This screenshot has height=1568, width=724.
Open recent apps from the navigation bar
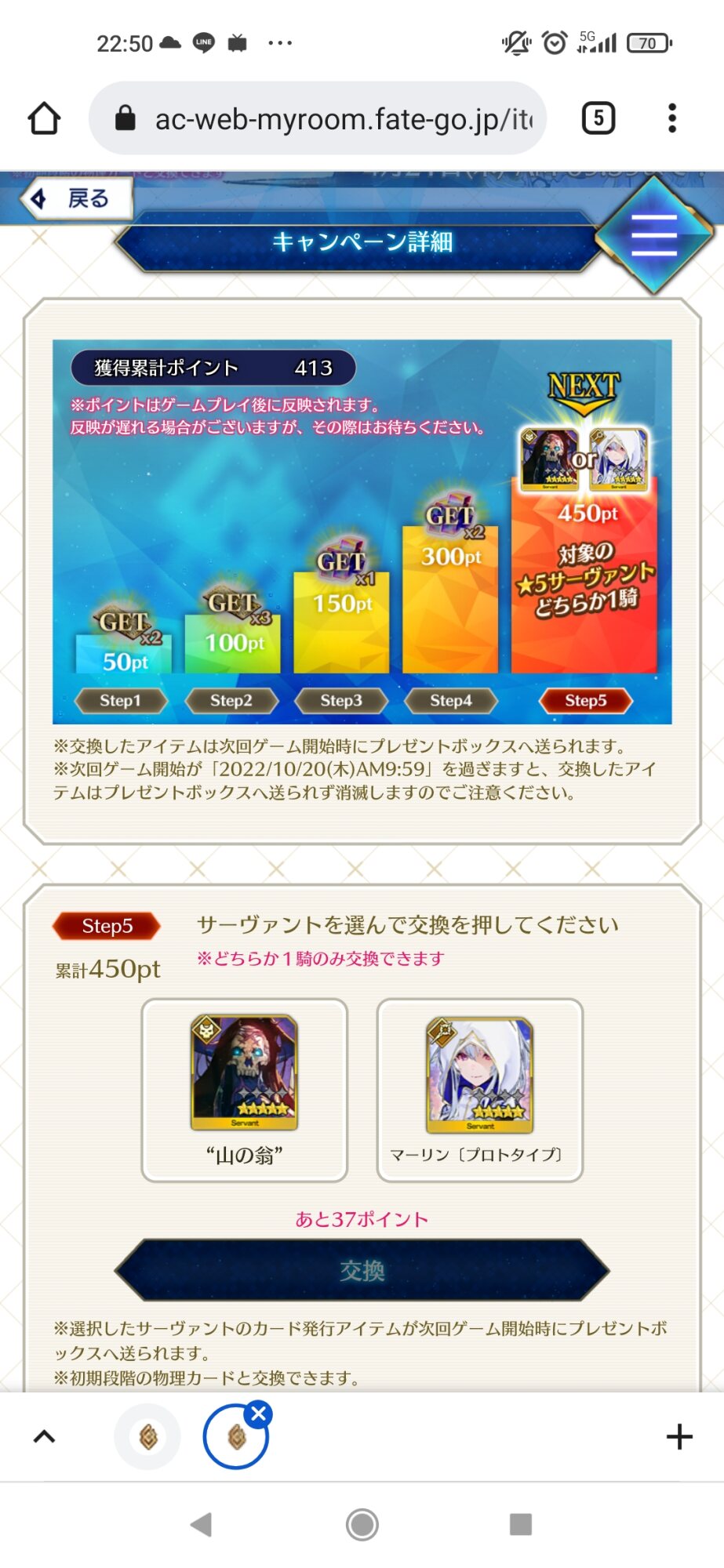520,1524
